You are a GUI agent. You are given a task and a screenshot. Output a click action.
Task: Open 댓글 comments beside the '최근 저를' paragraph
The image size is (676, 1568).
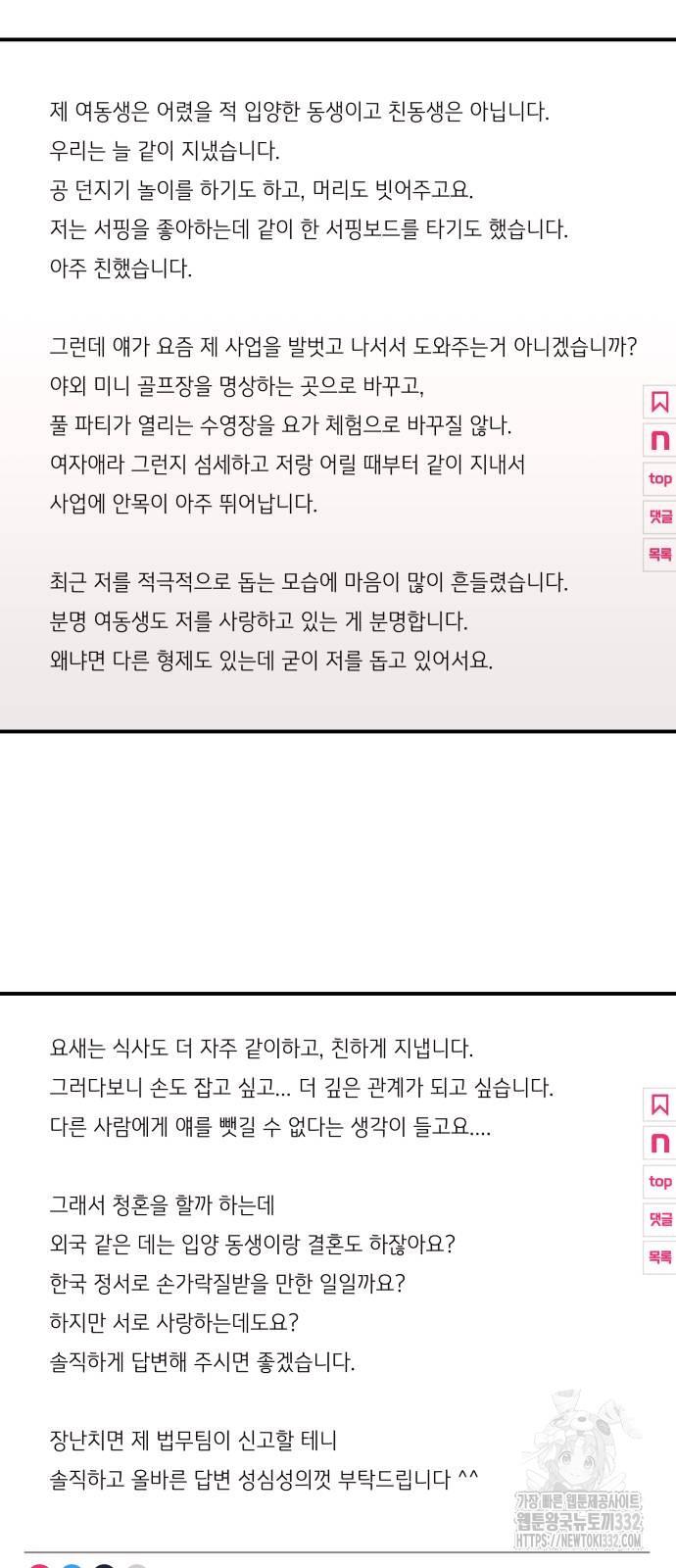659,516
